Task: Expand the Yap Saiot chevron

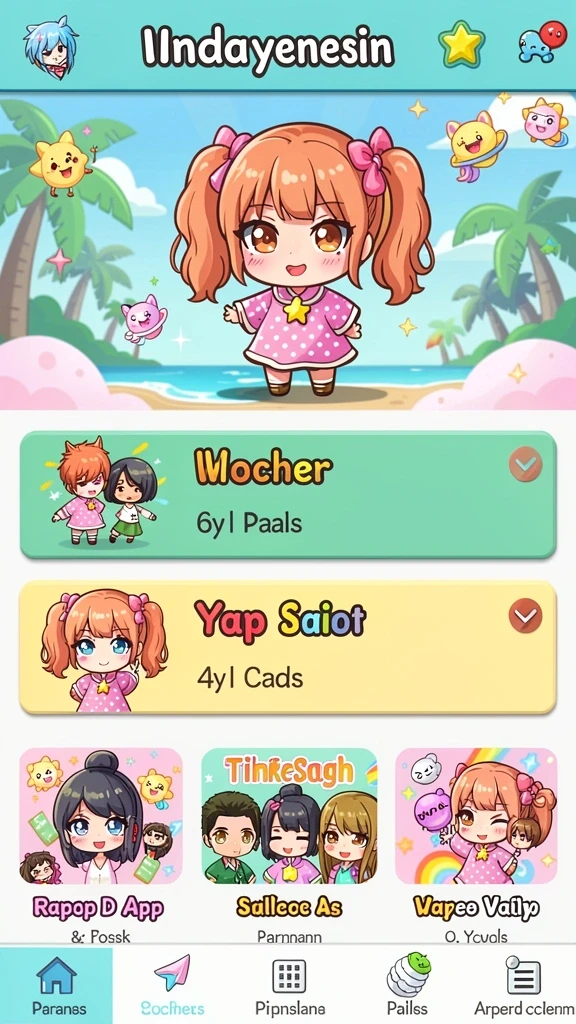Action: [x=525, y=615]
